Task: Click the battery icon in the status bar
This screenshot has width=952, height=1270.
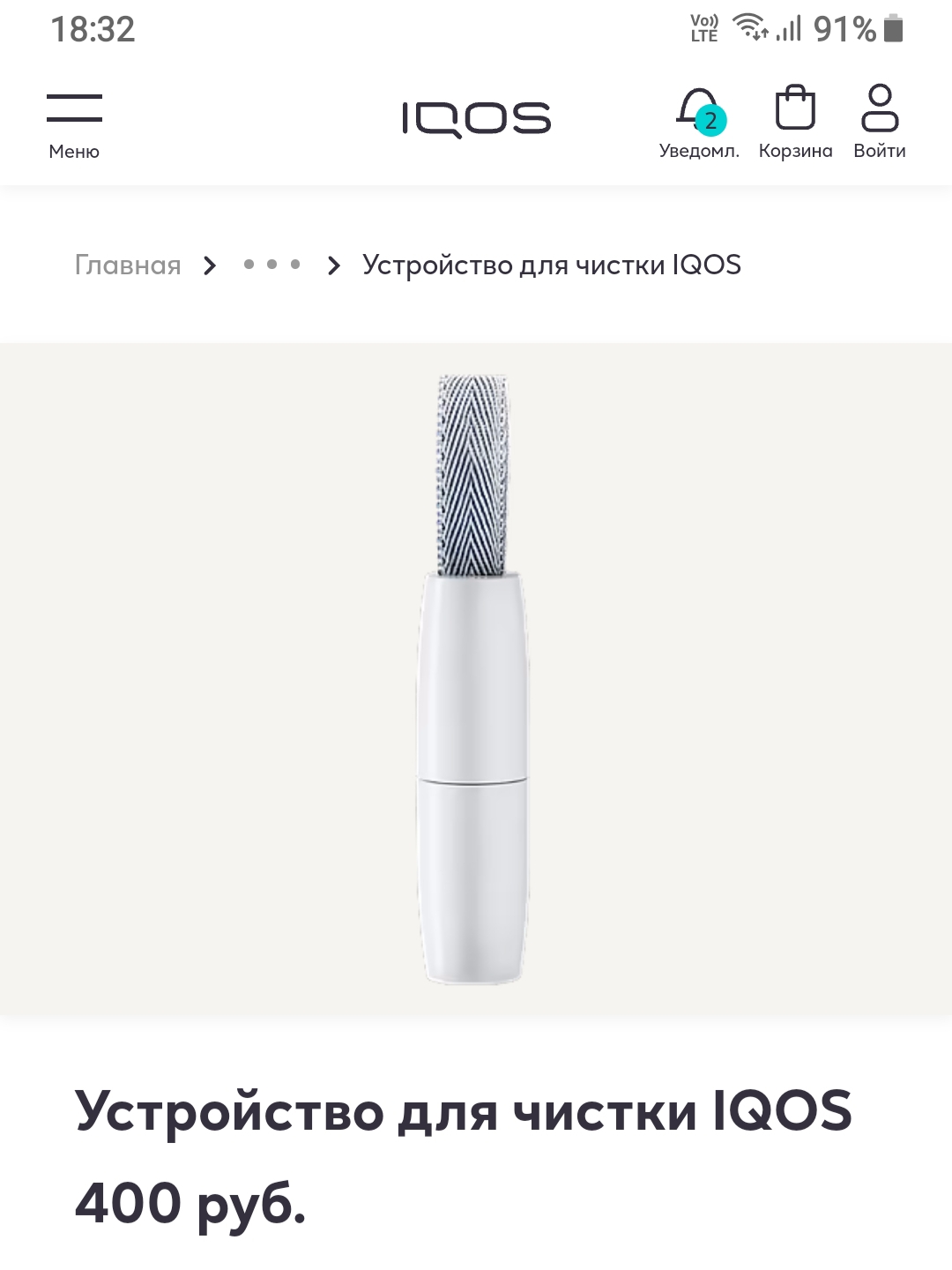Action: 893,27
